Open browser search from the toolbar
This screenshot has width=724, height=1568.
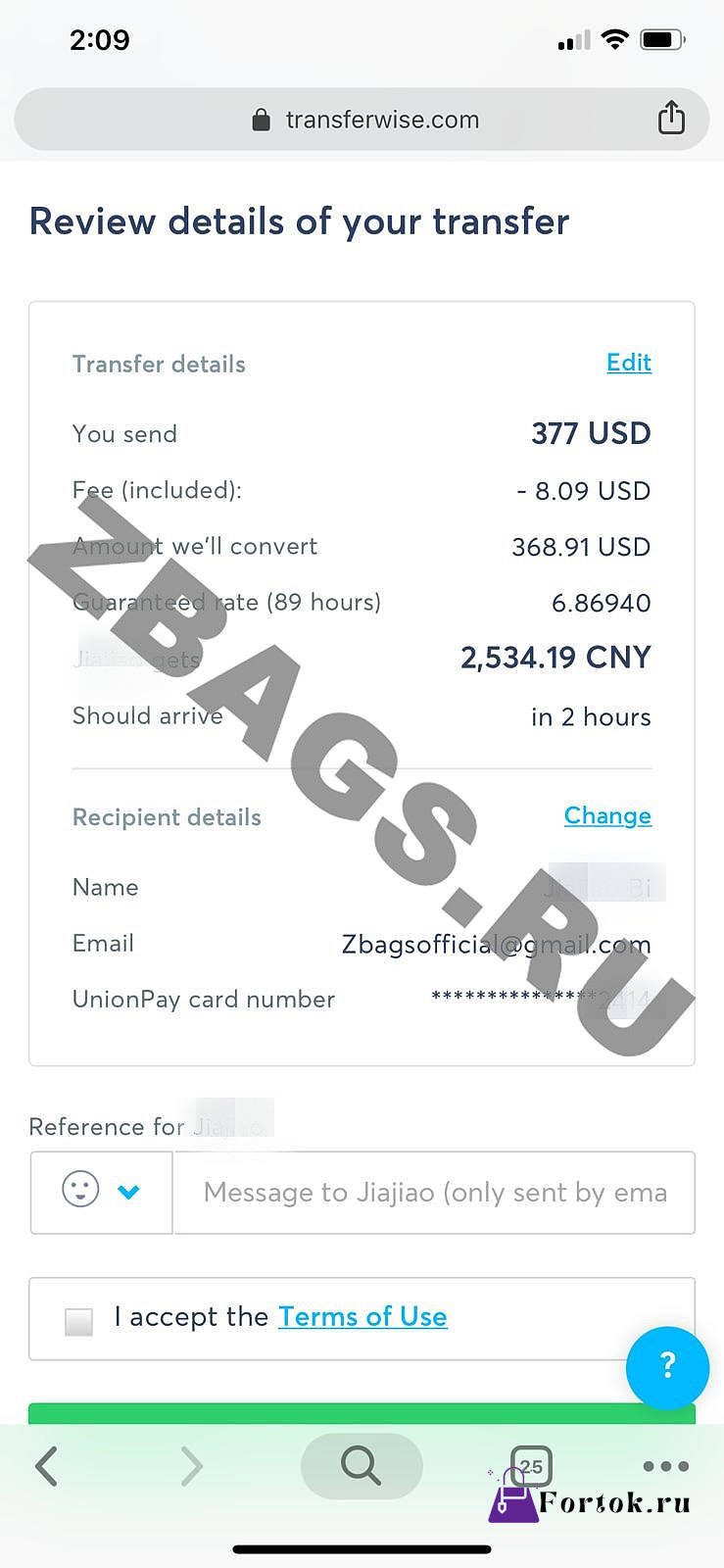(x=362, y=1466)
